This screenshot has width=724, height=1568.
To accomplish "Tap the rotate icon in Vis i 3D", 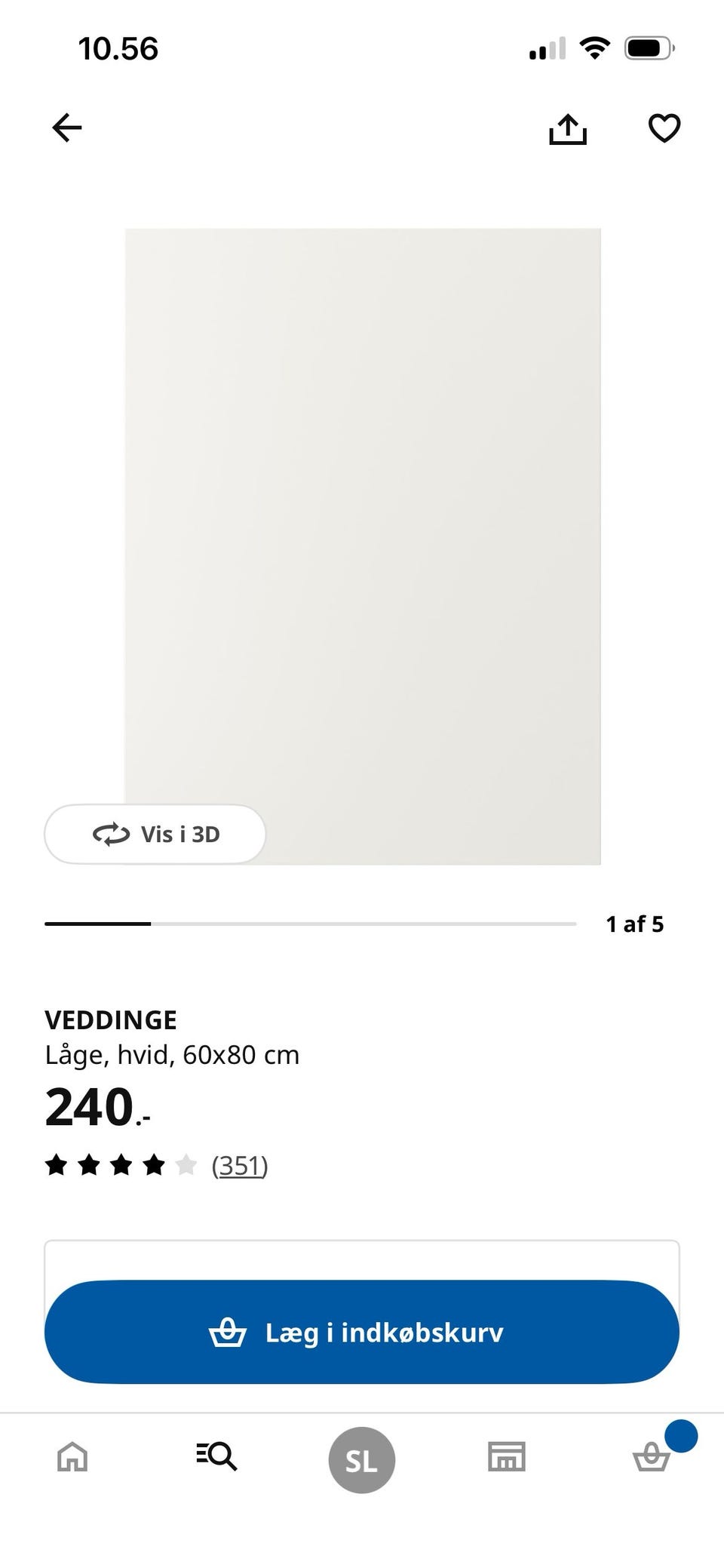I will 110,835.
